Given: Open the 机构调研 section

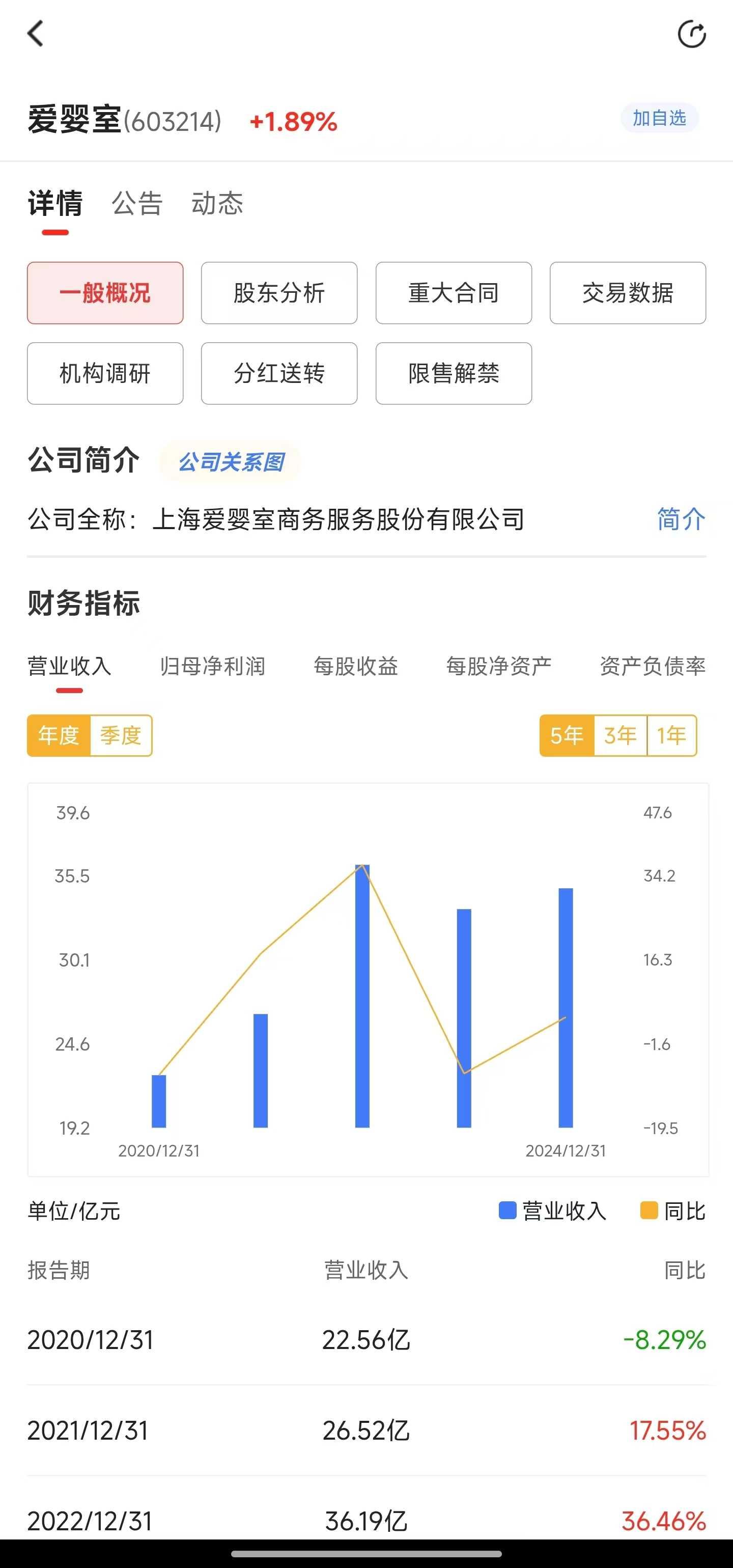Looking at the screenshot, I should point(105,373).
